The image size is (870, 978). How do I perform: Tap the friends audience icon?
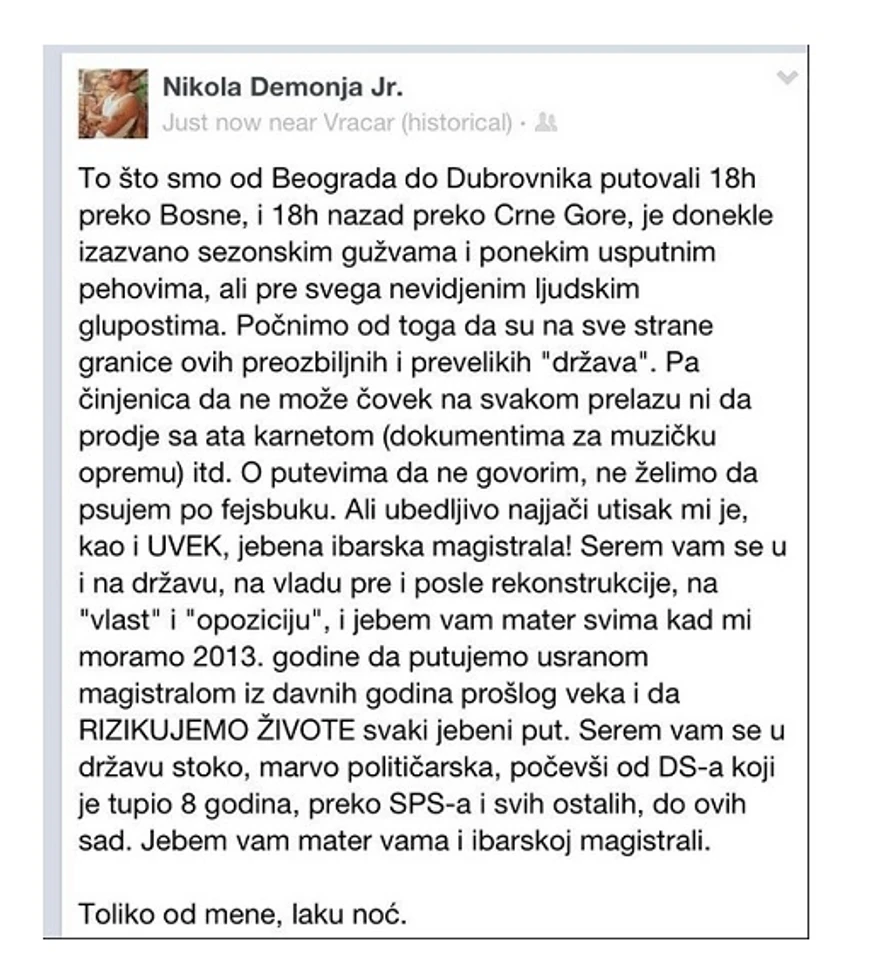(546, 122)
